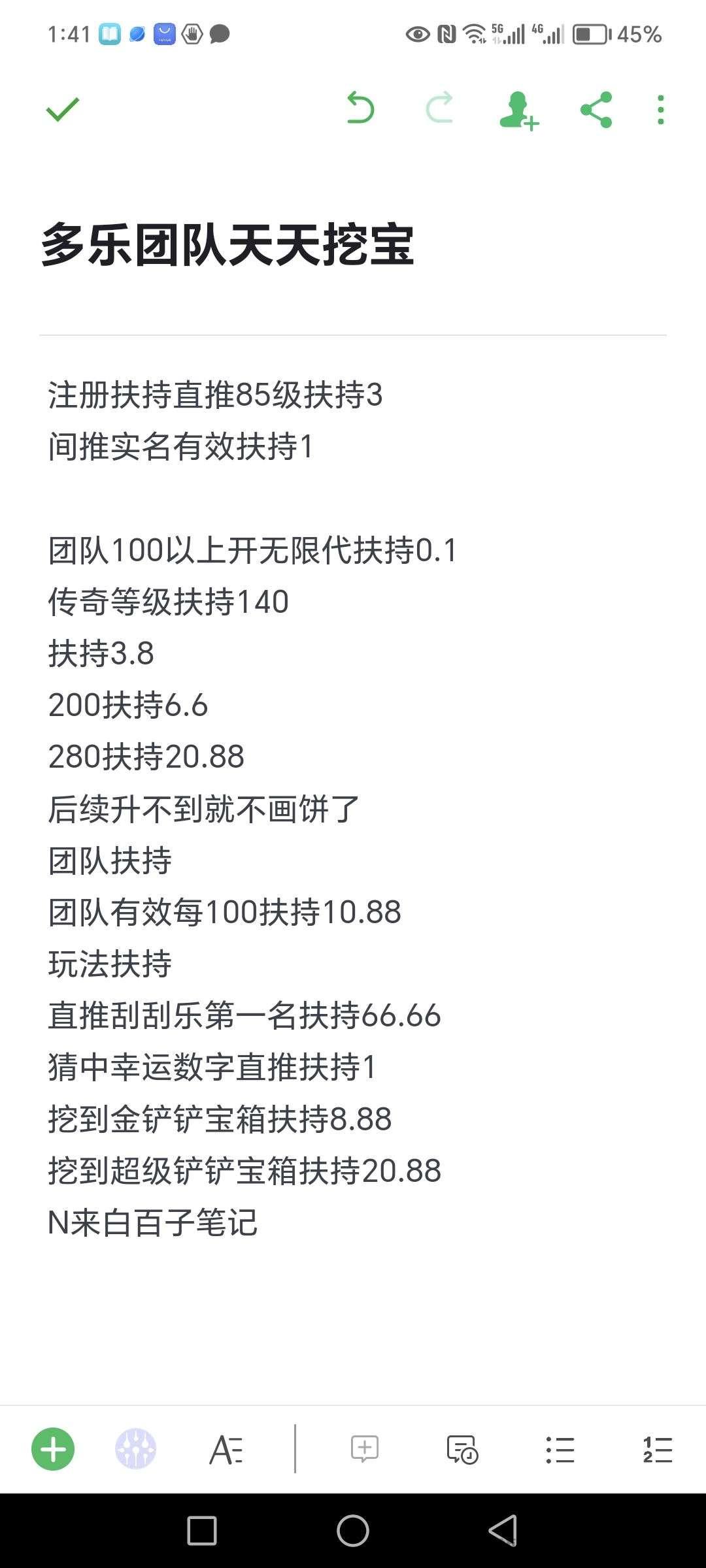Image resolution: width=706 pixels, height=1568 pixels.
Task: Add a collaborator to this note
Action: tap(519, 110)
